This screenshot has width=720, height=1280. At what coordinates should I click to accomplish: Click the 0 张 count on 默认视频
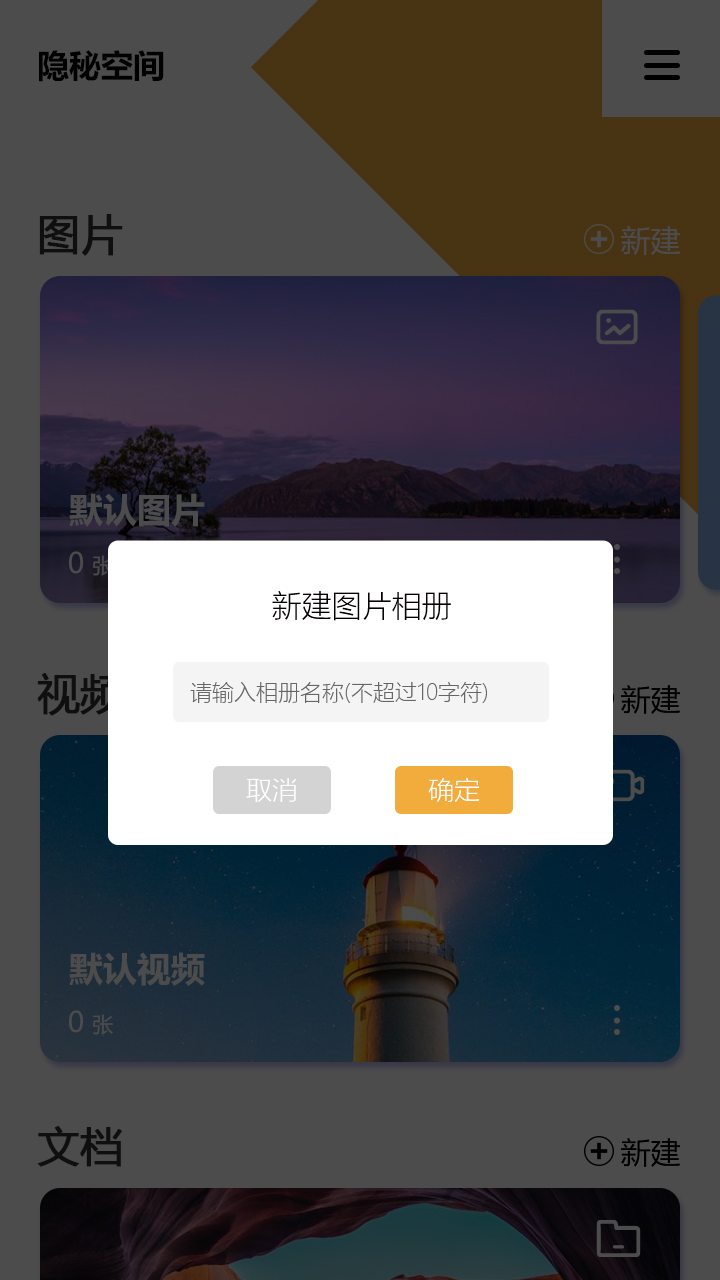point(90,1022)
